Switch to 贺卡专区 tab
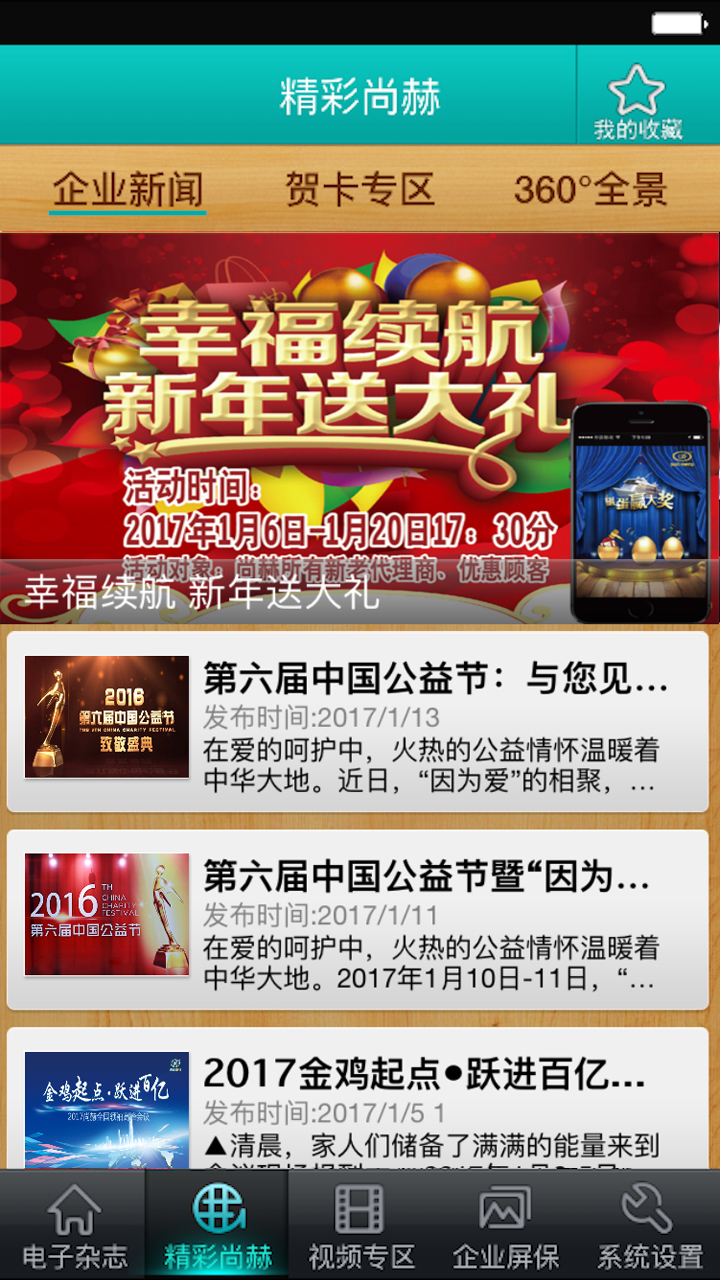This screenshot has width=720, height=1280. [x=360, y=189]
